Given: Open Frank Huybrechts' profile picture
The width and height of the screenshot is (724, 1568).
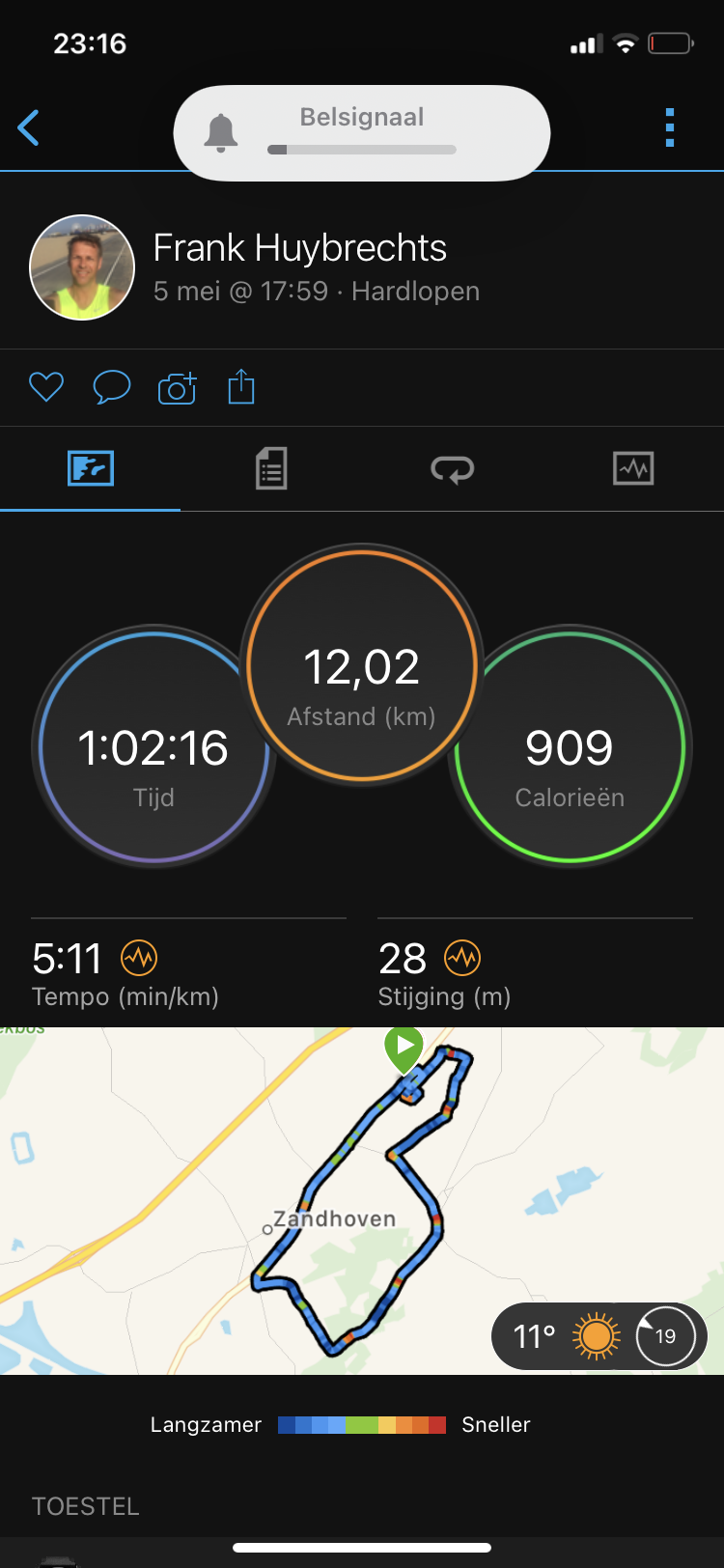Looking at the screenshot, I should [82, 267].
